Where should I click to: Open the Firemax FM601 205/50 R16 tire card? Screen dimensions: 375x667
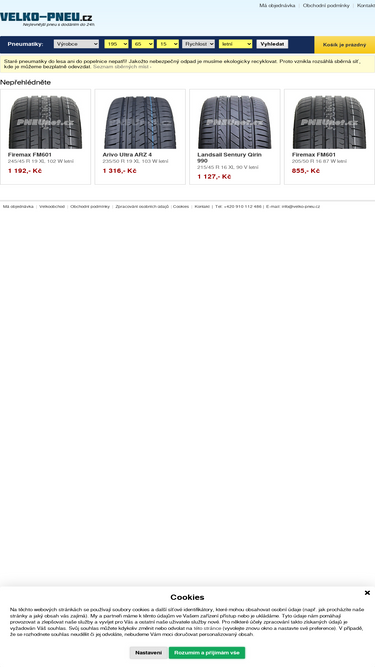[330, 137]
